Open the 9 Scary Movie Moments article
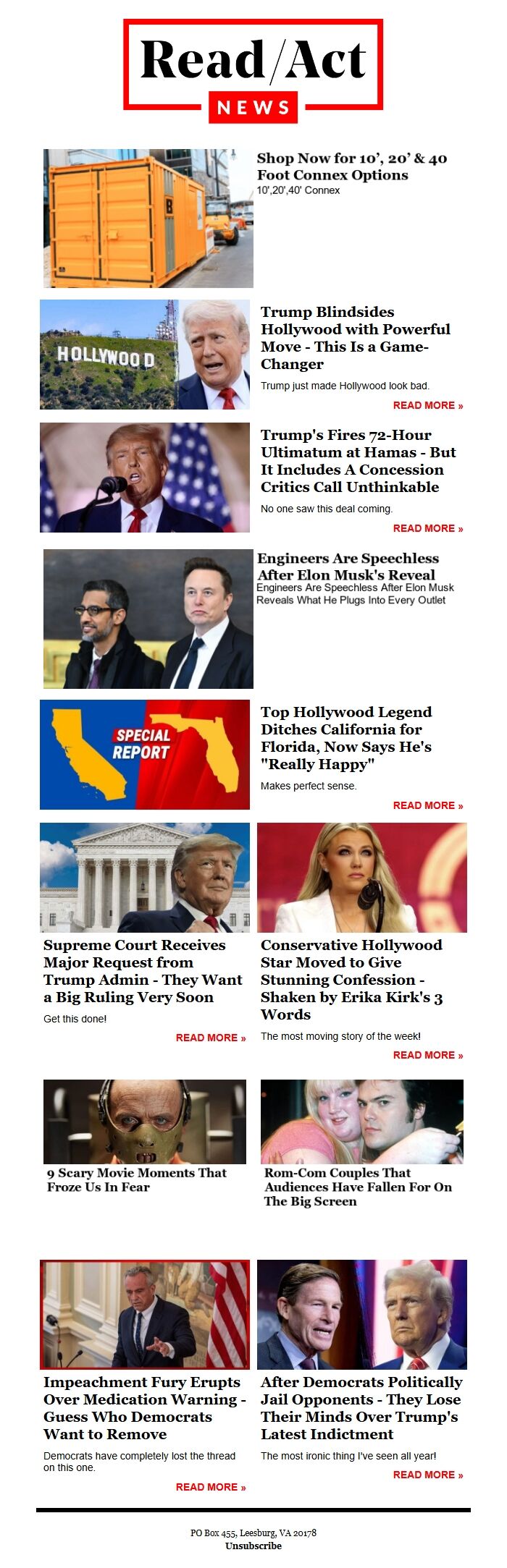This screenshot has height=1568, width=507. 137,1179
